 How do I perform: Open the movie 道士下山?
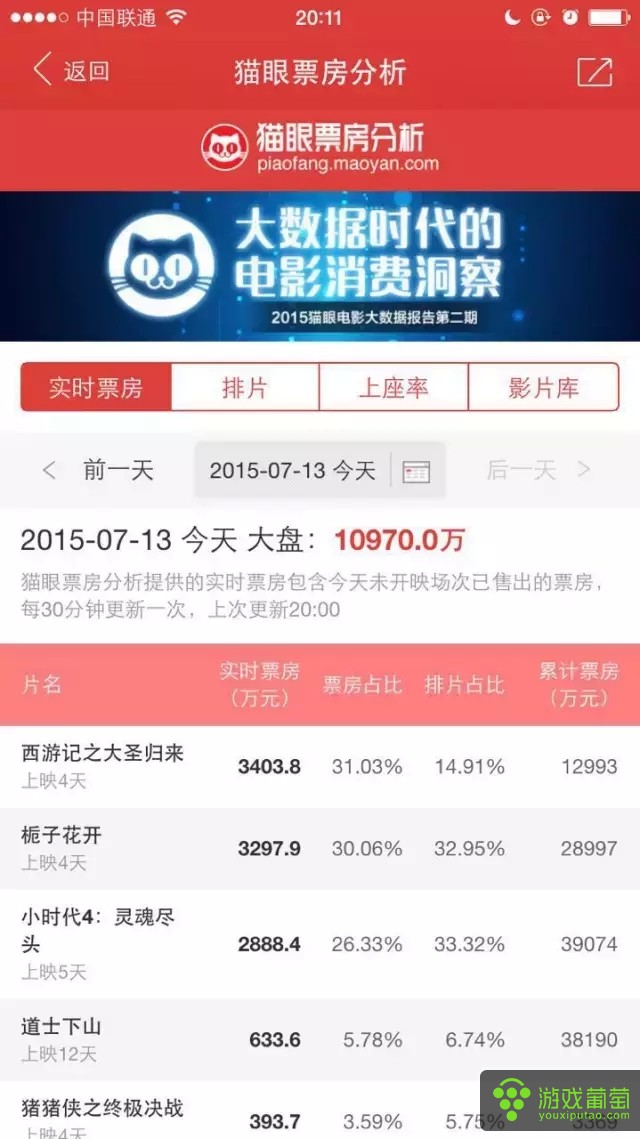click(x=320, y=1039)
